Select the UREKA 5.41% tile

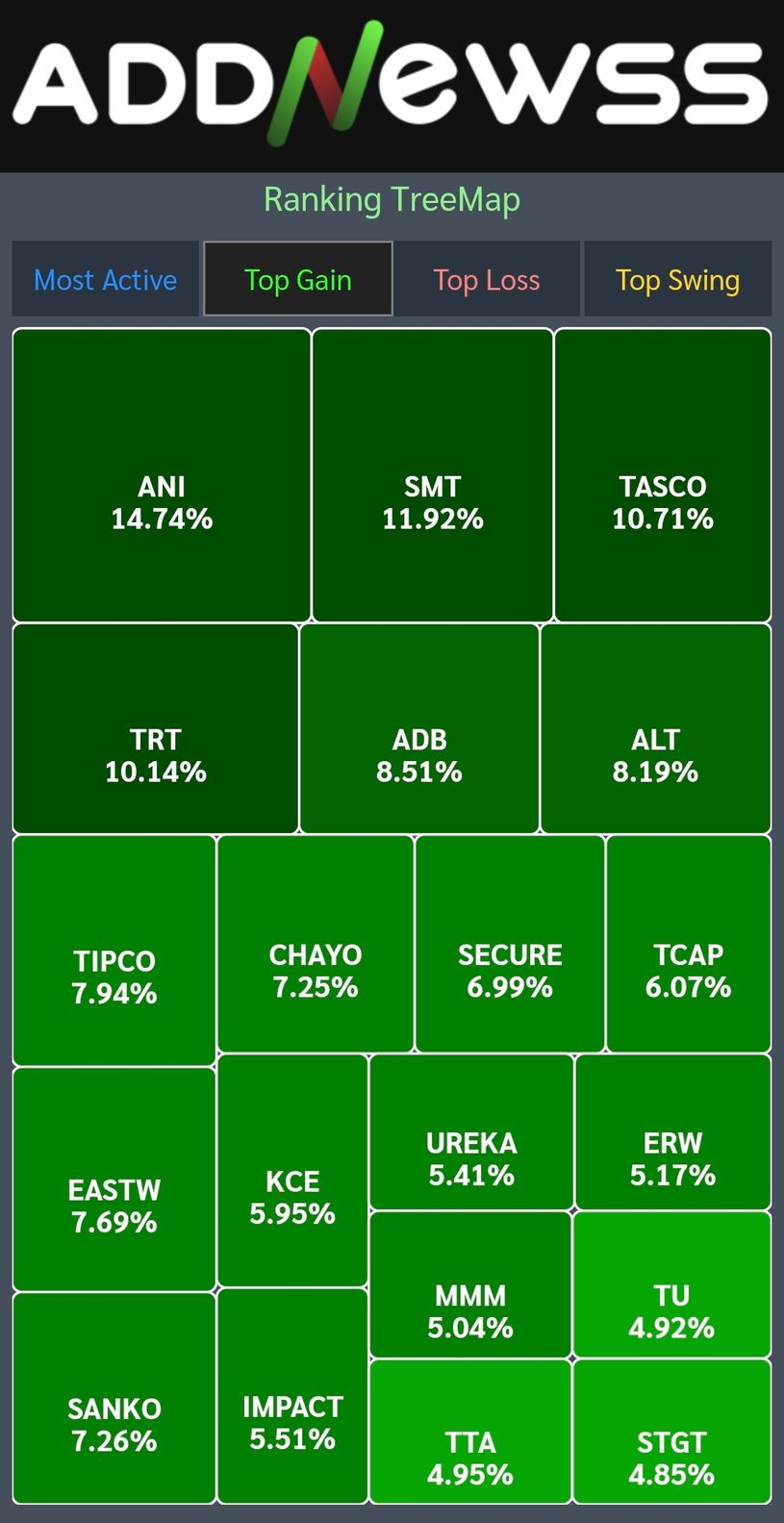point(471,1131)
